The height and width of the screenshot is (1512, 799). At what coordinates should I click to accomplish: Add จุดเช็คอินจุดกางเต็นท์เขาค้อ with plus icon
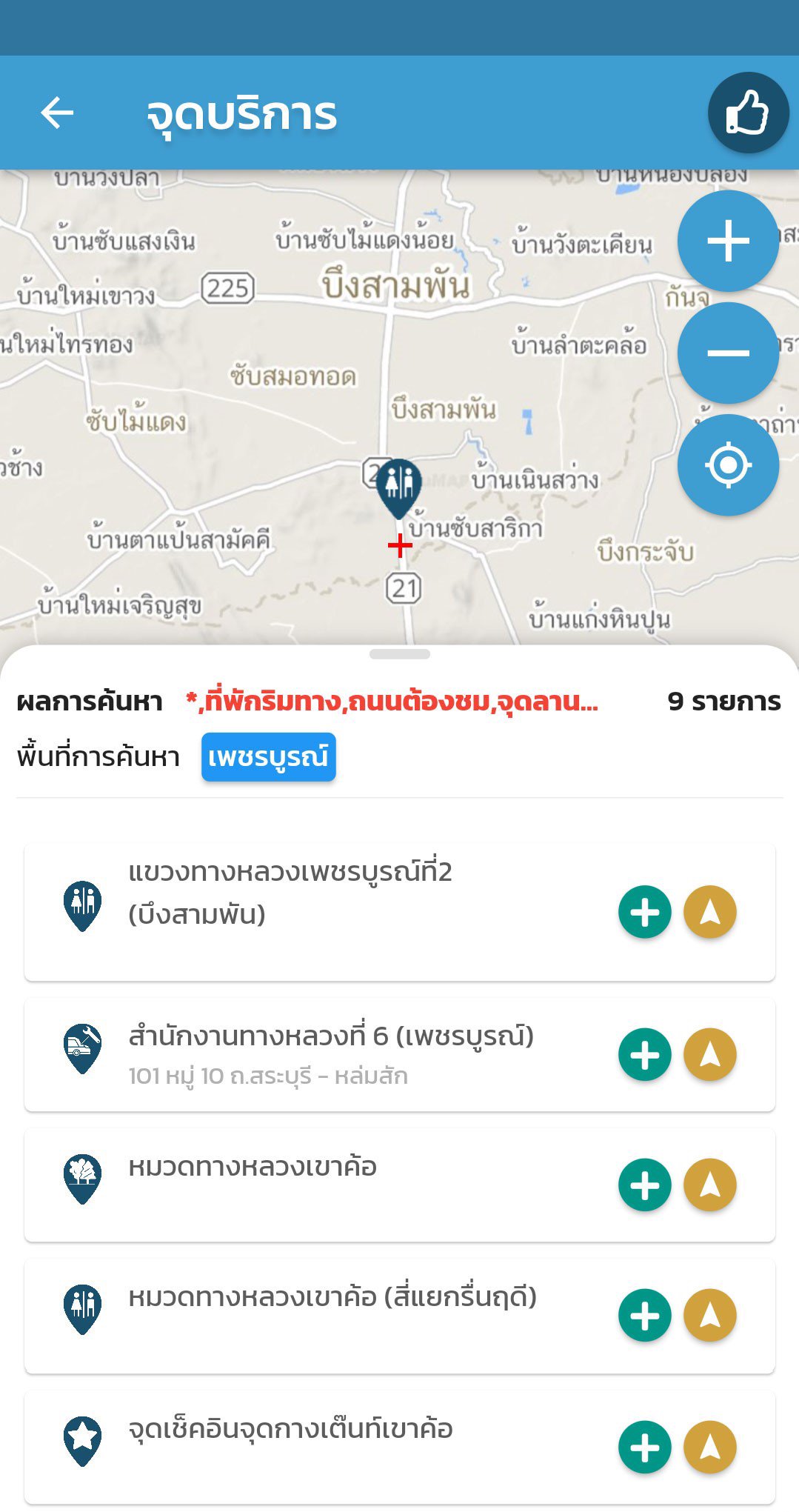644,1447
